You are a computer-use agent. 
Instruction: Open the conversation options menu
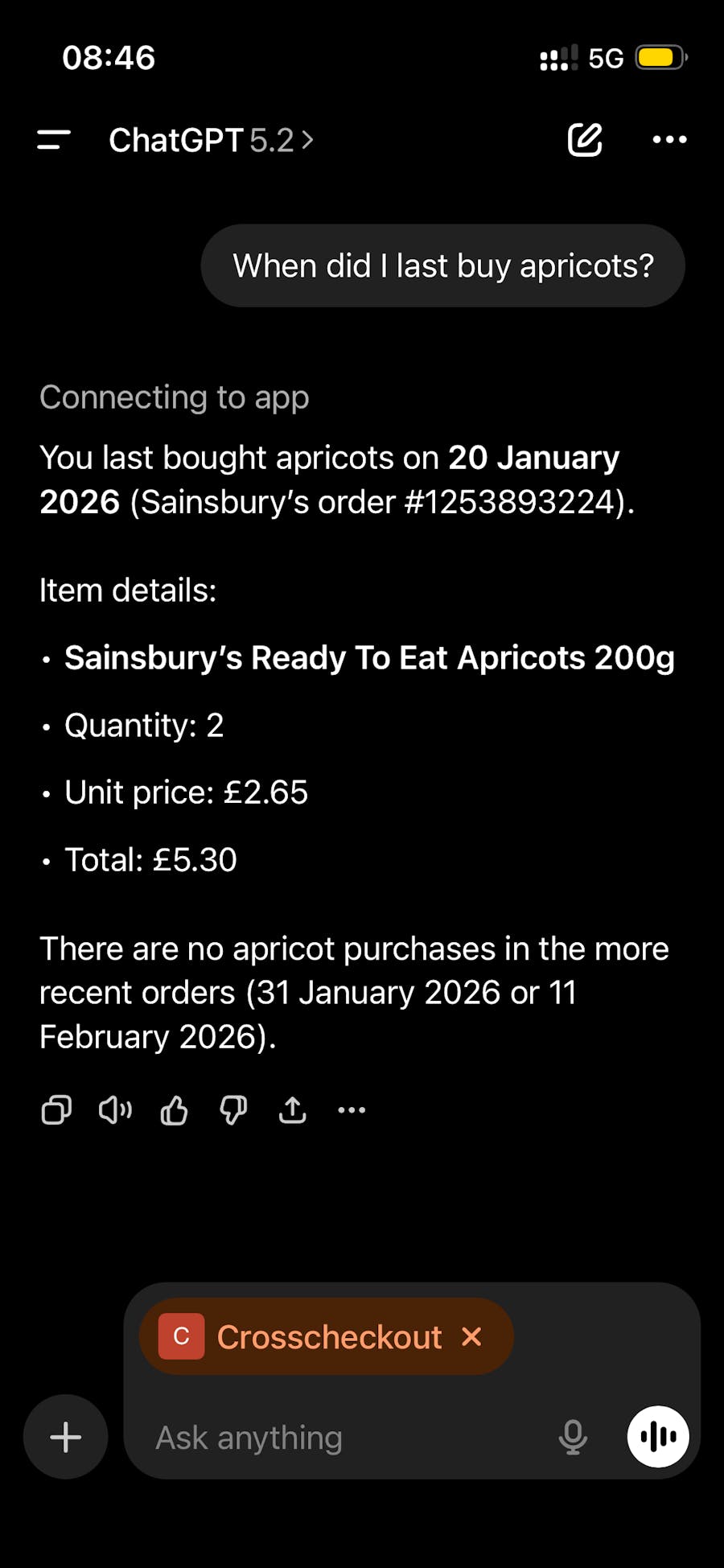click(x=669, y=140)
